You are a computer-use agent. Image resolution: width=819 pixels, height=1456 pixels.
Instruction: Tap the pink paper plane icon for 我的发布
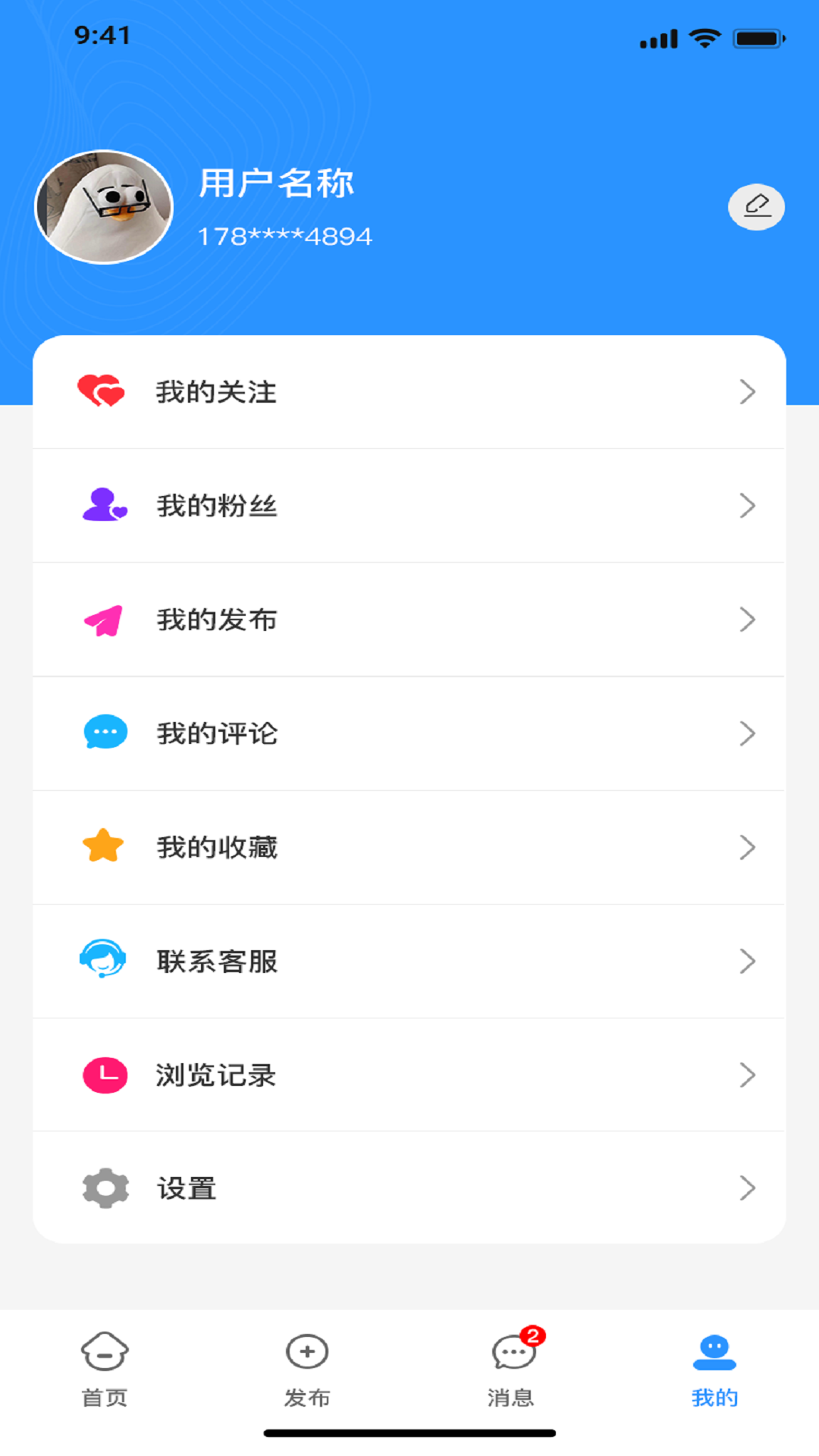point(101,620)
